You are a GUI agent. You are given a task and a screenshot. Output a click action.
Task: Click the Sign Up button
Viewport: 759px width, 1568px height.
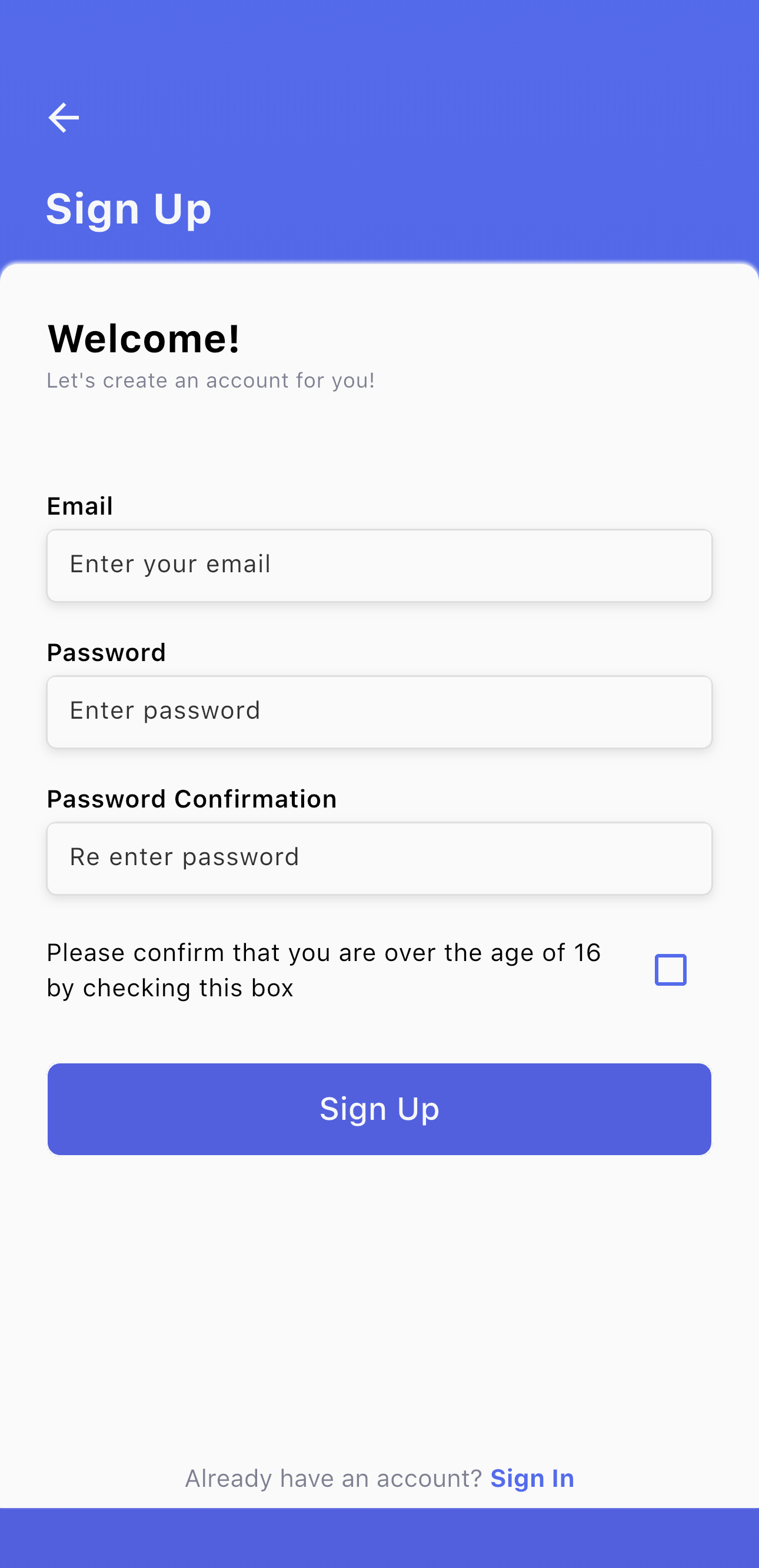[x=379, y=1109]
